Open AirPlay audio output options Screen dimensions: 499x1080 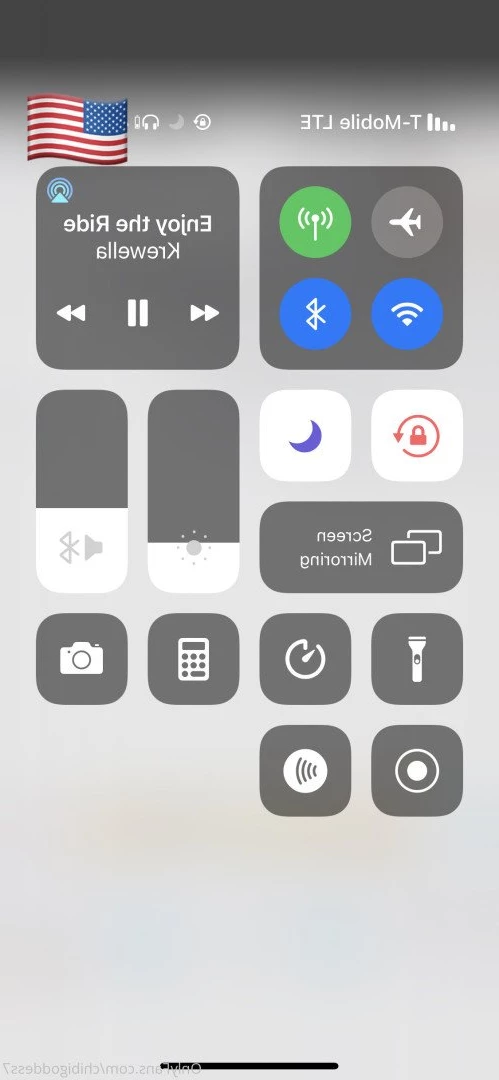[x=61, y=191]
